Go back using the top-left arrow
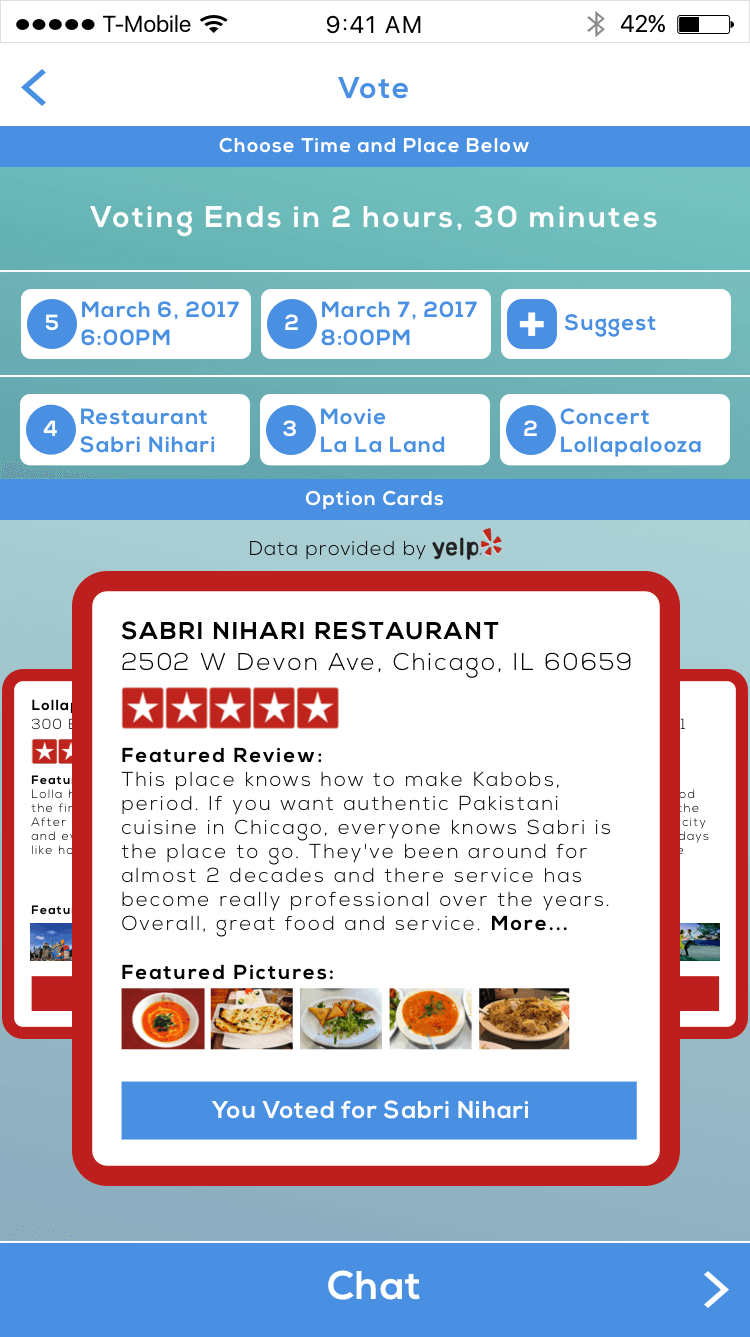The width and height of the screenshot is (750, 1337). (x=34, y=88)
